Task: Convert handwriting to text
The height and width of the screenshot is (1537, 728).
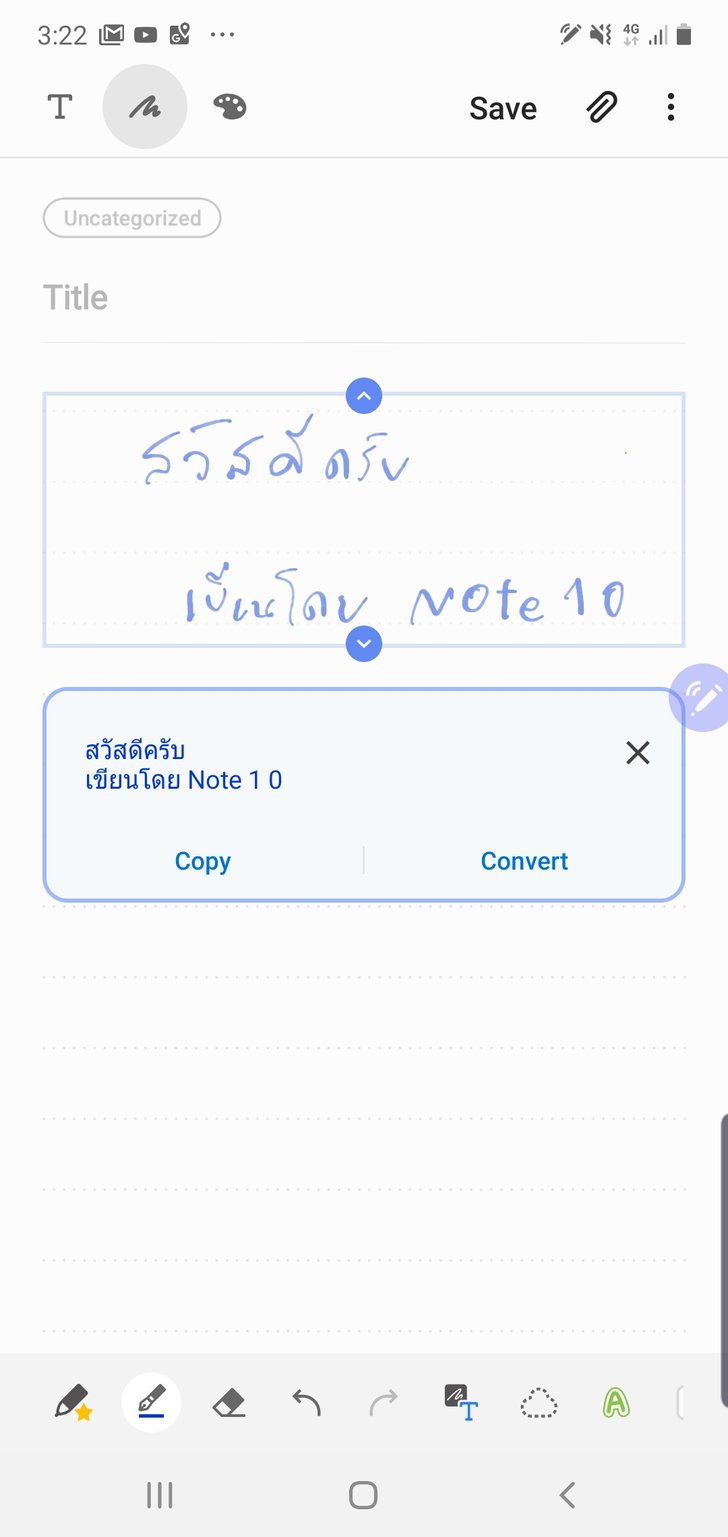Action: [x=524, y=861]
